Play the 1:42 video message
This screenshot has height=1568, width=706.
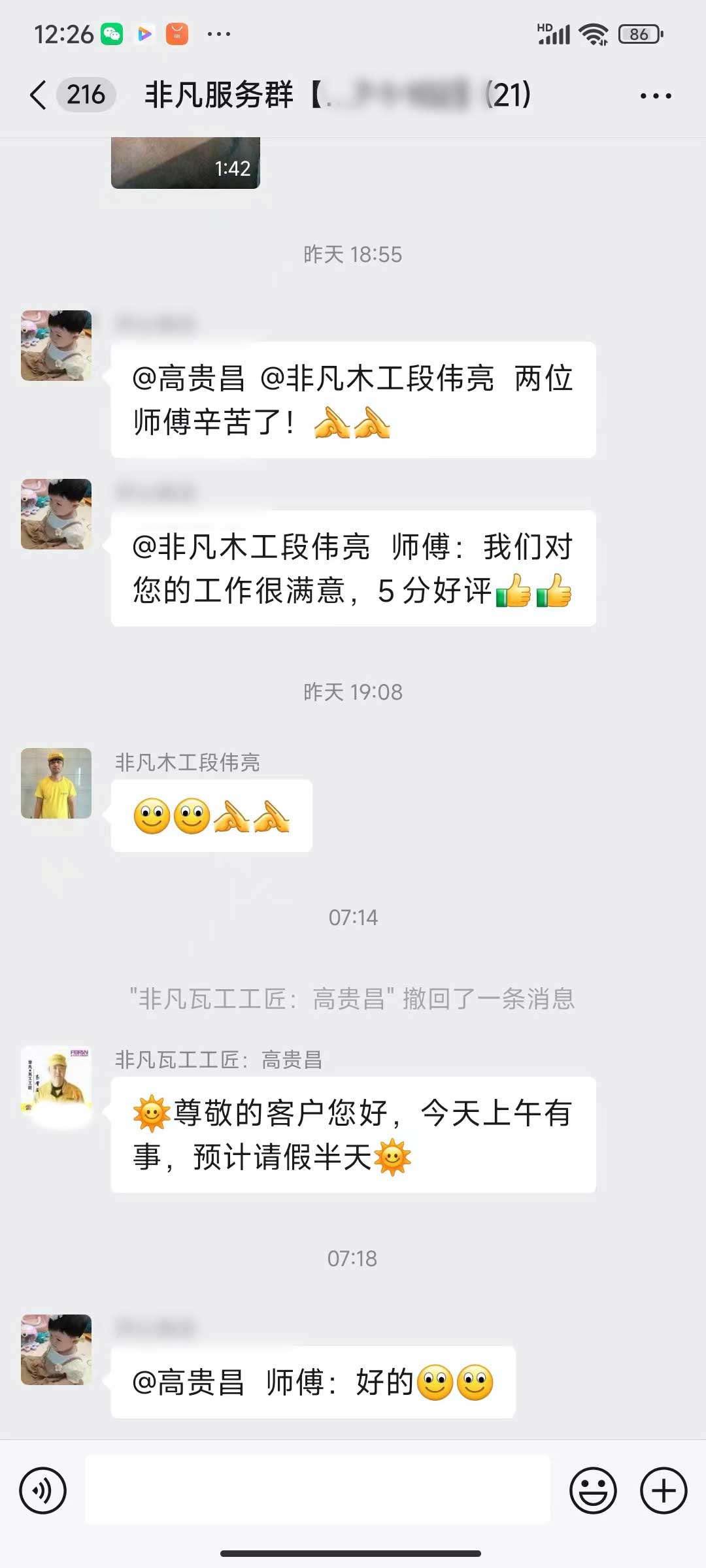coord(186,163)
